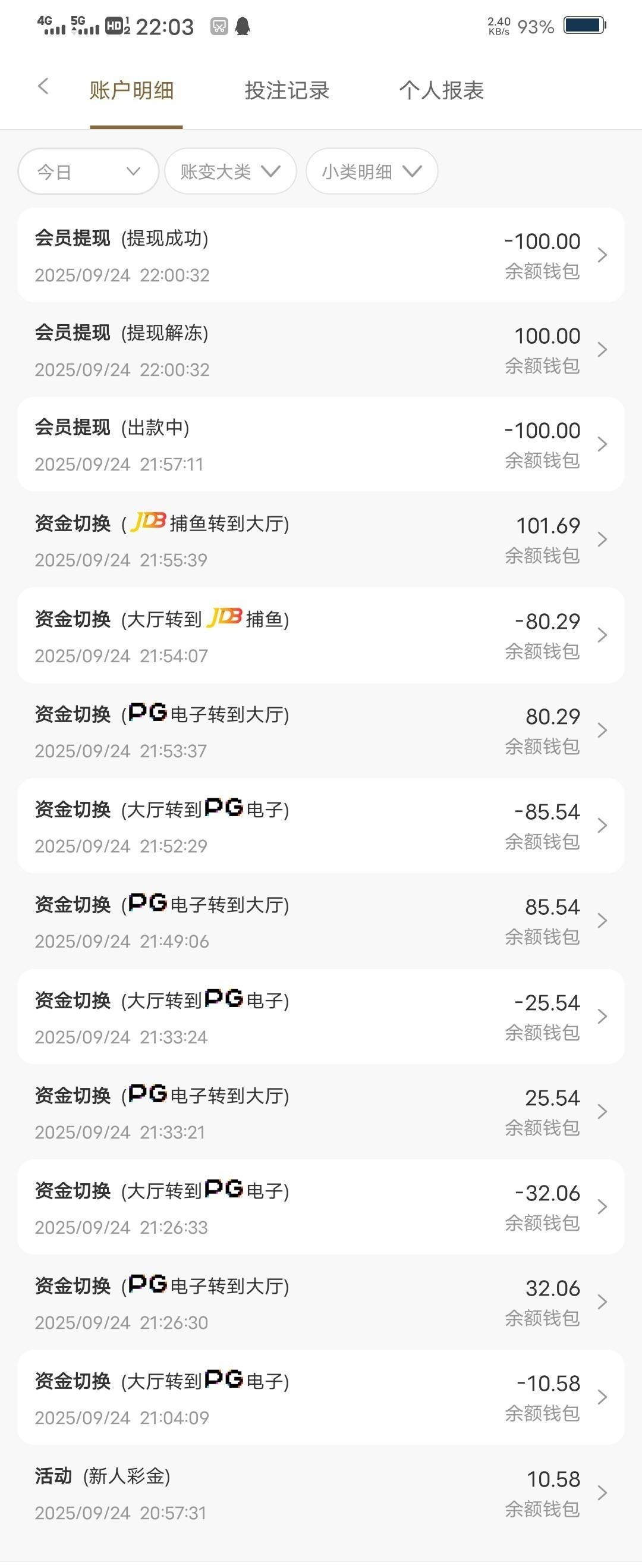The height and width of the screenshot is (1568, 642).
Task: Go back using the top-left arrow
Action: 43,86
